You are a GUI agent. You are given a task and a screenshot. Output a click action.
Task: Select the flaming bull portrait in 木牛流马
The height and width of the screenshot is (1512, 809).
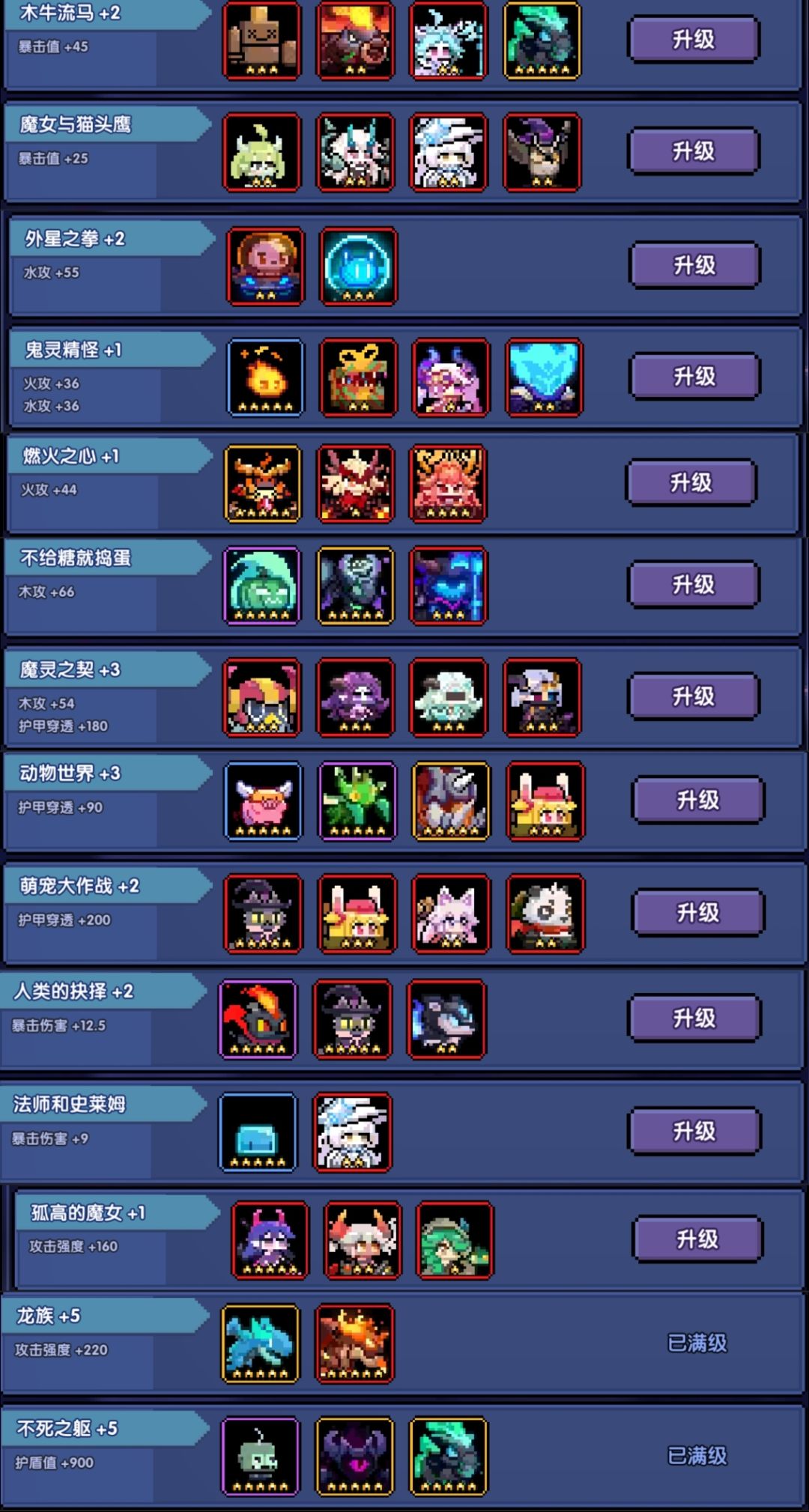pos(355,41)
